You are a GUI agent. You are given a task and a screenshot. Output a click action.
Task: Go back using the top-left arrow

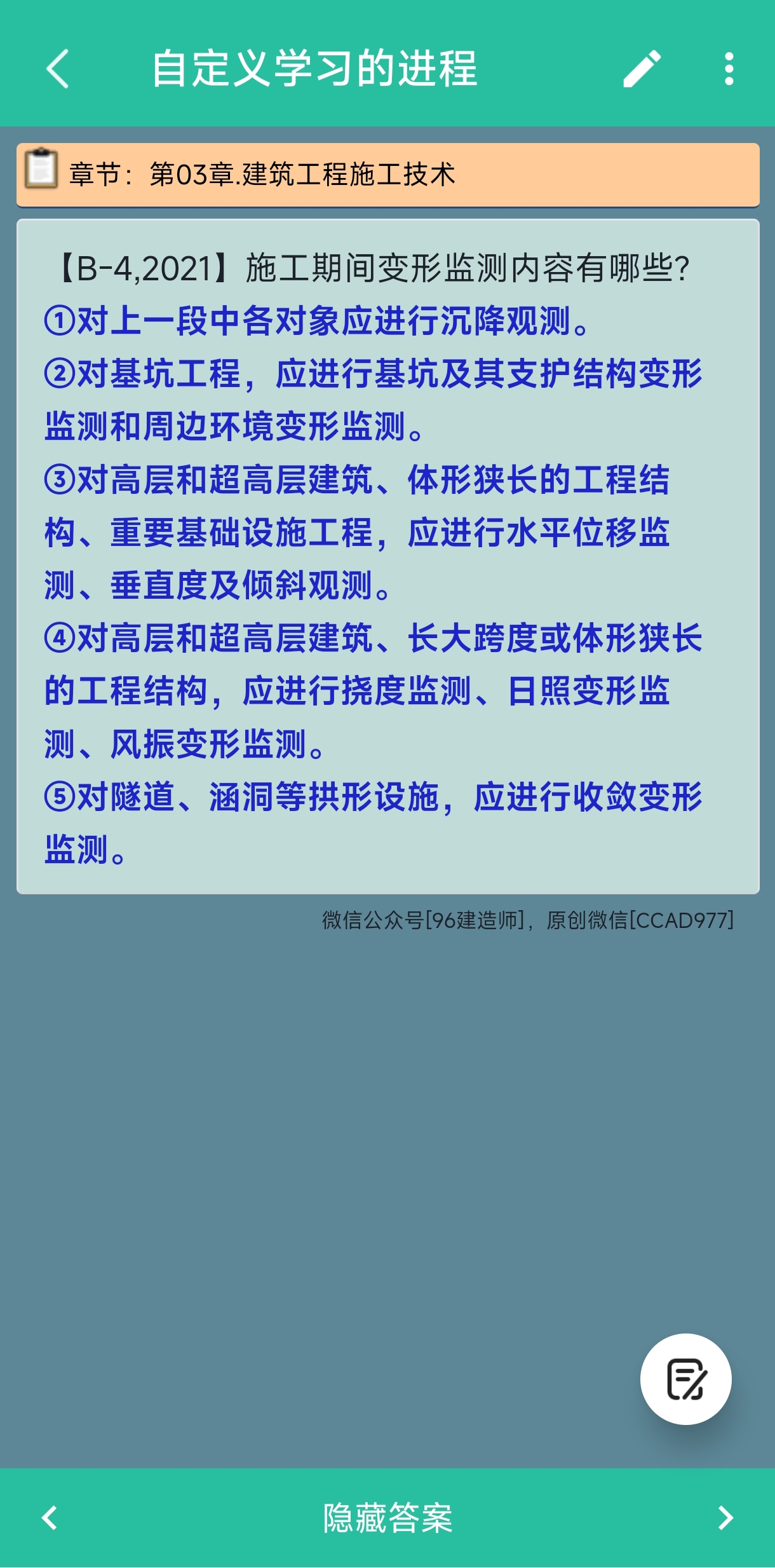[57, 69]
